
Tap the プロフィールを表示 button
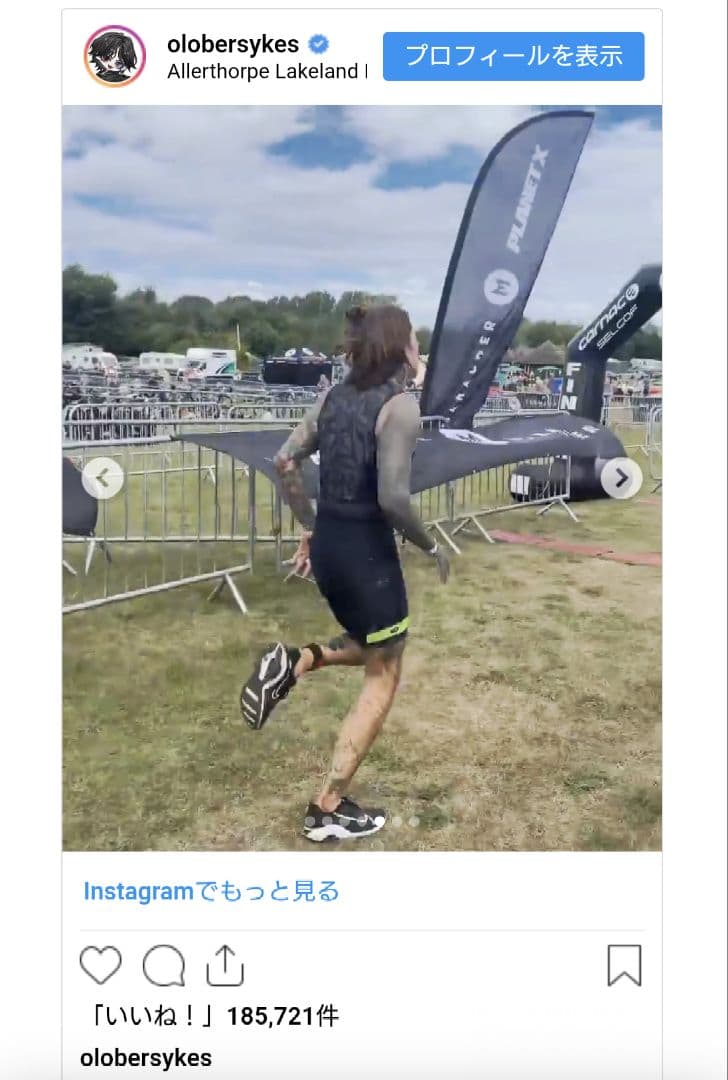[513, 56]
